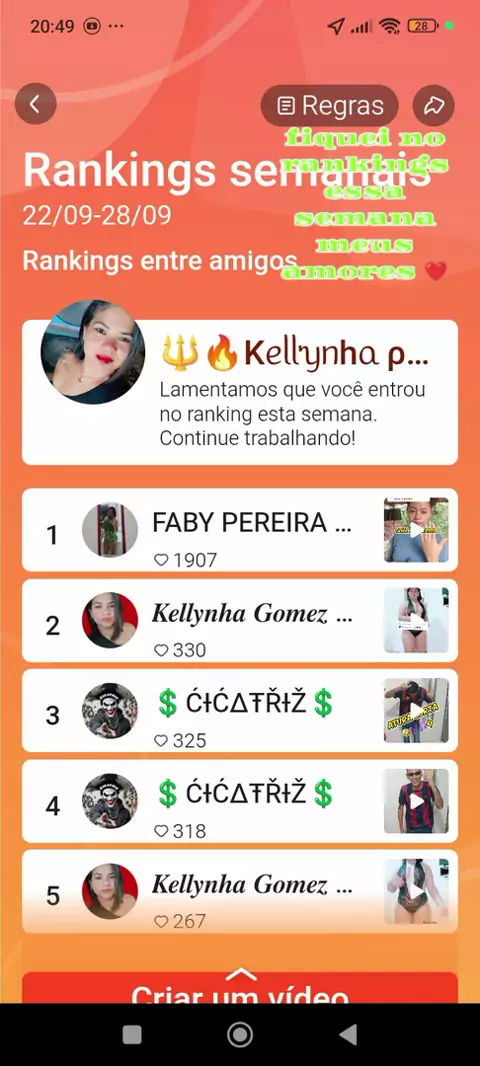Play the video thumbnail with 330 likes
The image size is (480, 1066).
click(x=416, y=620)
